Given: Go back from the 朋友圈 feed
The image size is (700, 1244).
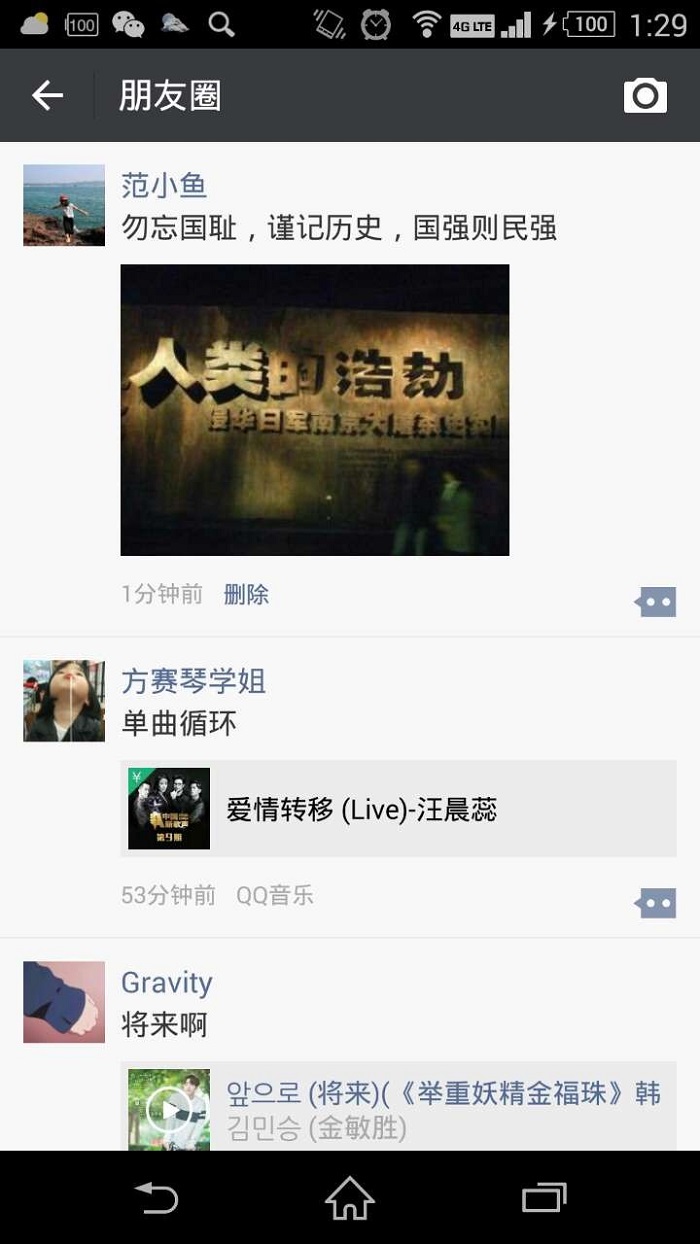Looking at the screenshot, I should click(47, 96).
